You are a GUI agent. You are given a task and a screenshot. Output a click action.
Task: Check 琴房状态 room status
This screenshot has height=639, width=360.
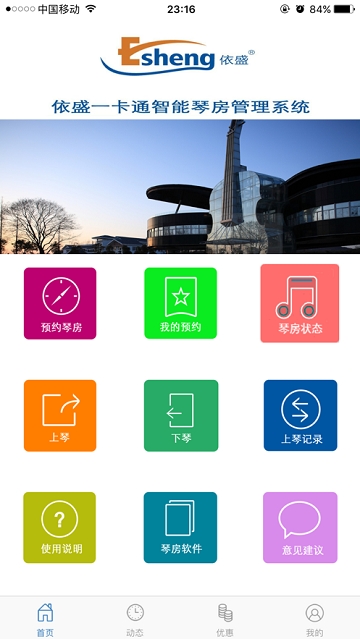tap(300, 303)
